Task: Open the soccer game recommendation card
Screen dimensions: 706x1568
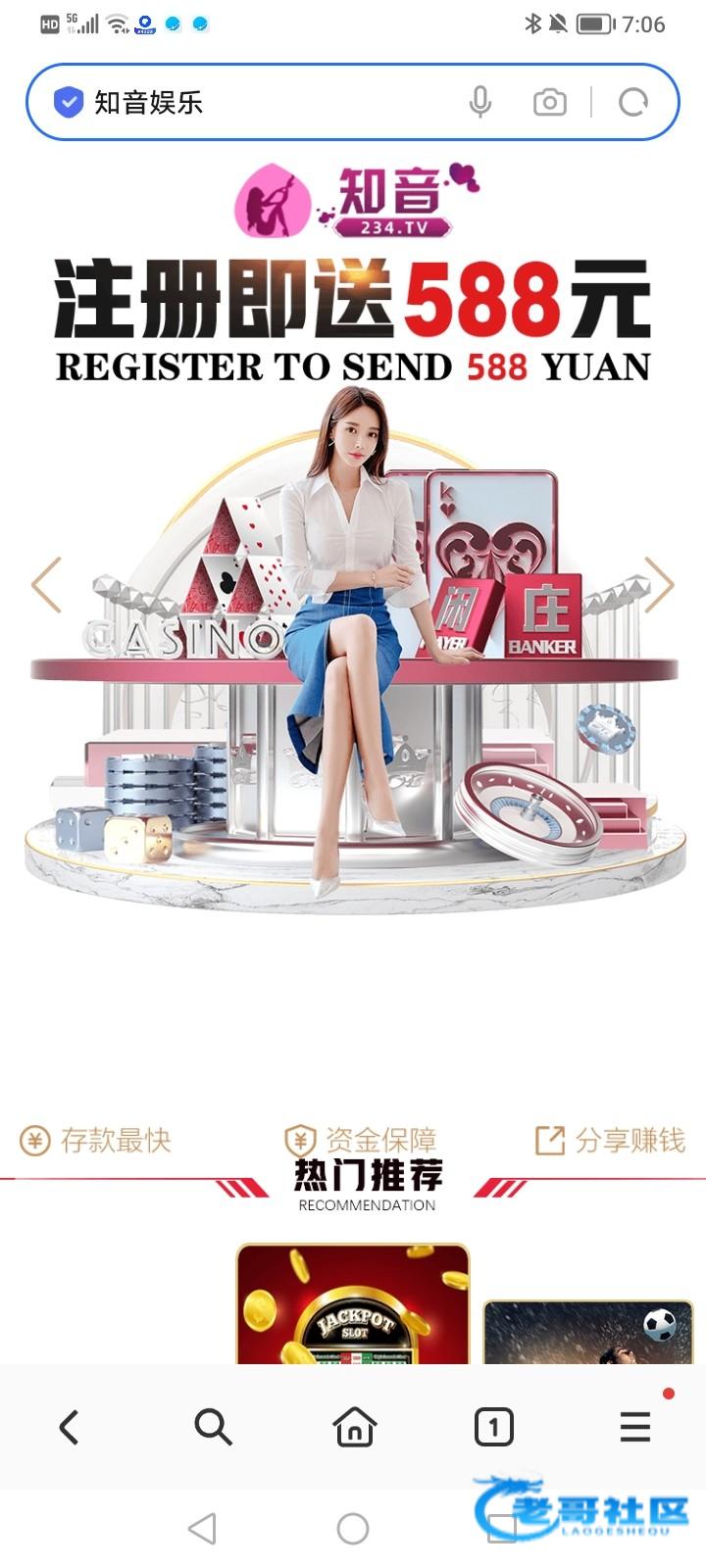Action: pyautogui.click(x=588, y=1333)
